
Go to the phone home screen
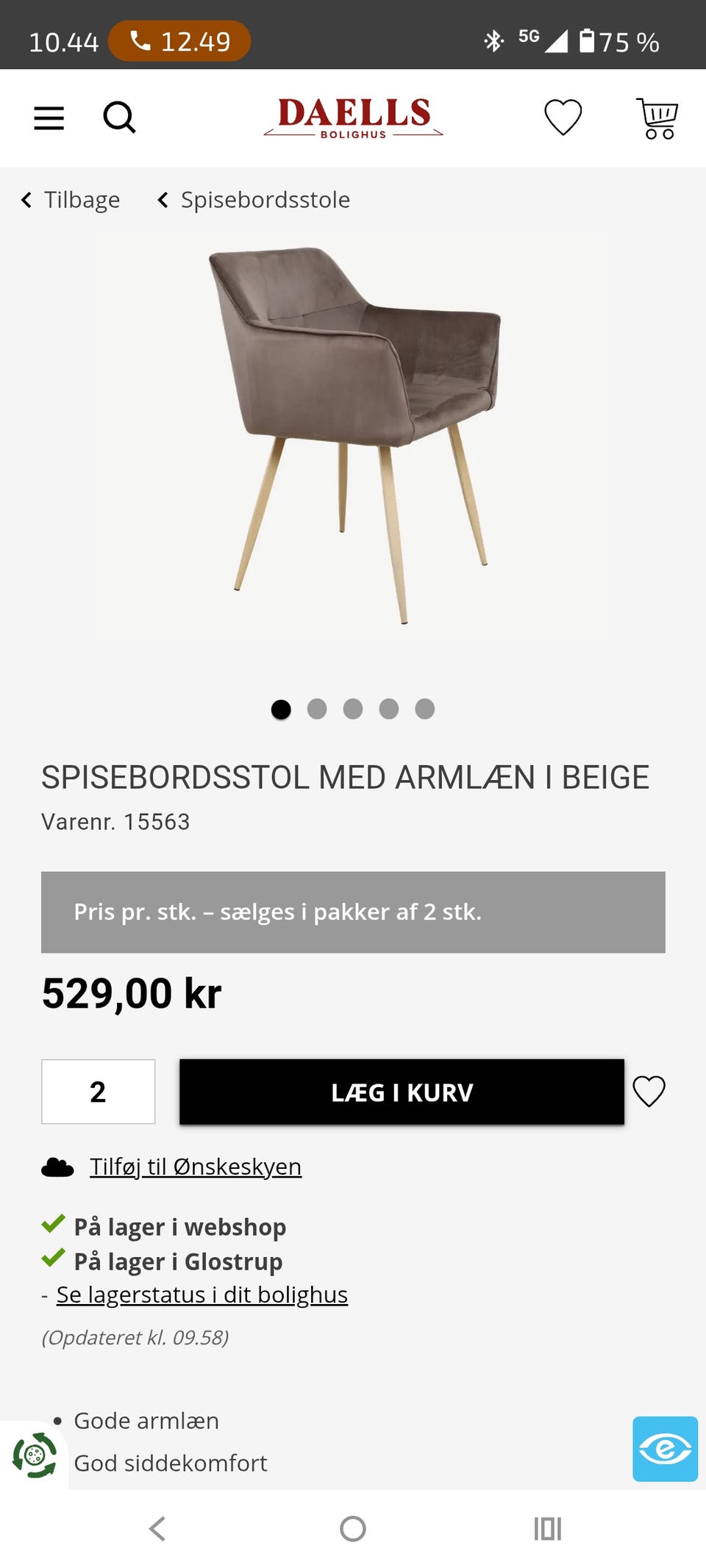(x=353, y=1528)
